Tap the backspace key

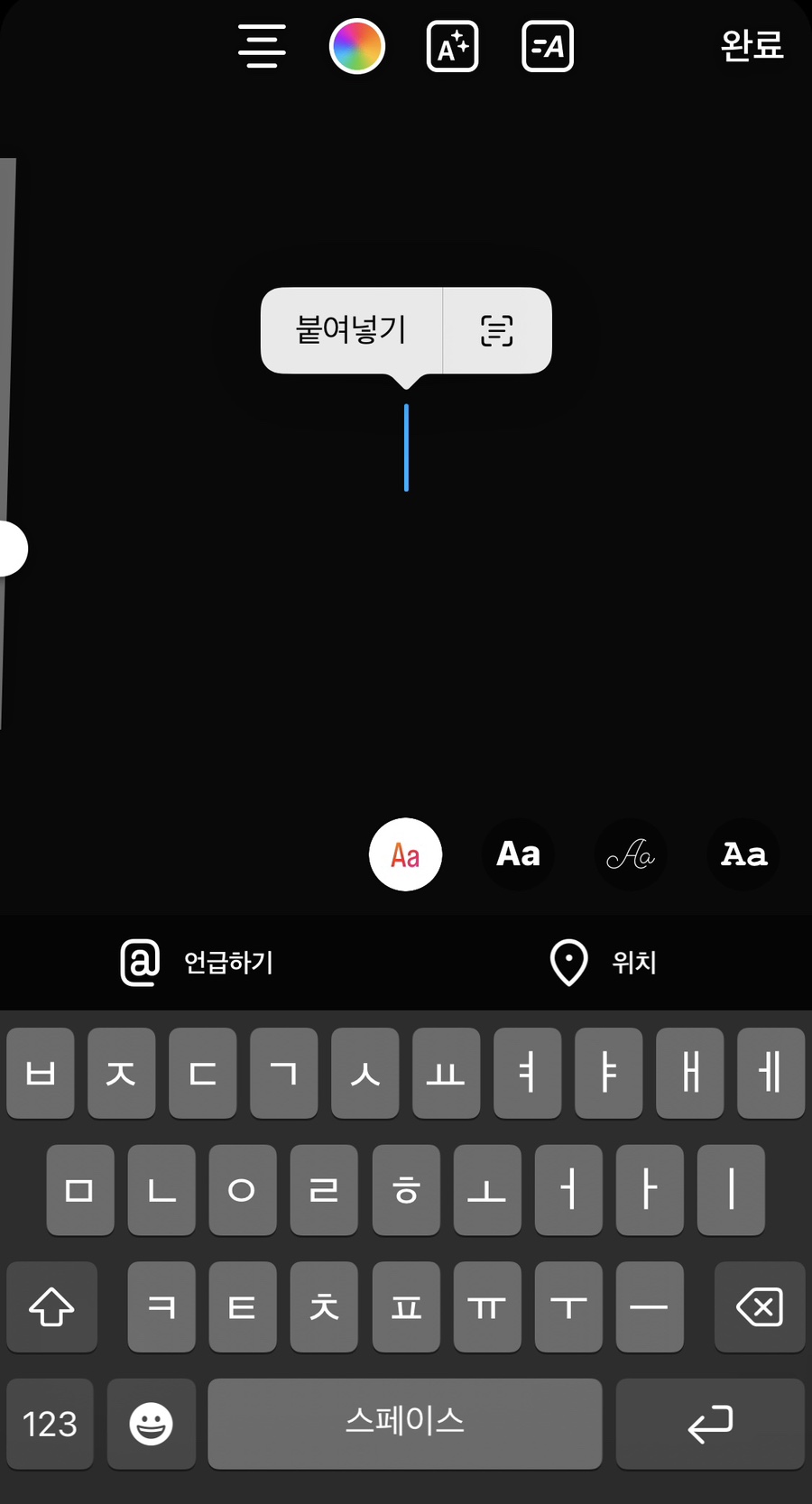(x=760, y=1306)
